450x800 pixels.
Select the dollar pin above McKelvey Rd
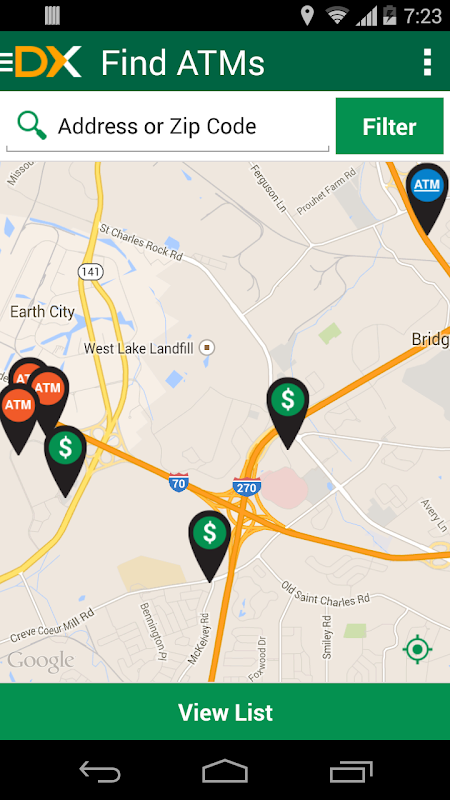click(x=210, y=545)
